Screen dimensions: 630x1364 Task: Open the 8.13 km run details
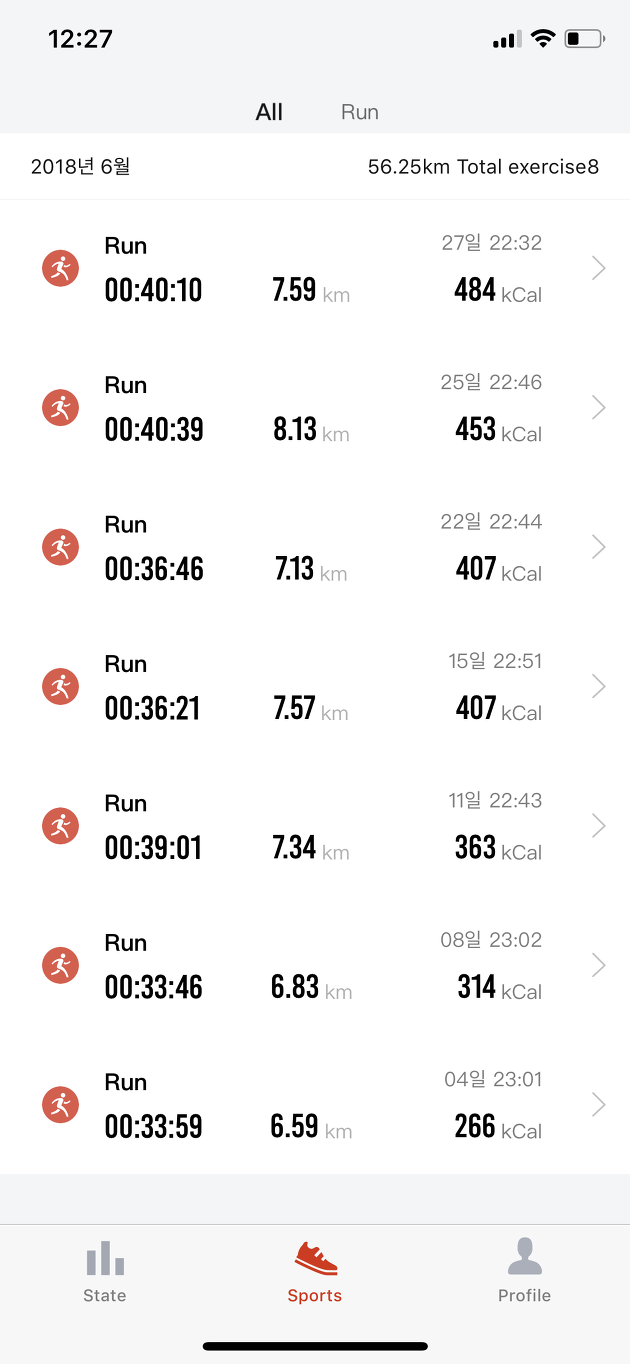(x=315, y=408)
